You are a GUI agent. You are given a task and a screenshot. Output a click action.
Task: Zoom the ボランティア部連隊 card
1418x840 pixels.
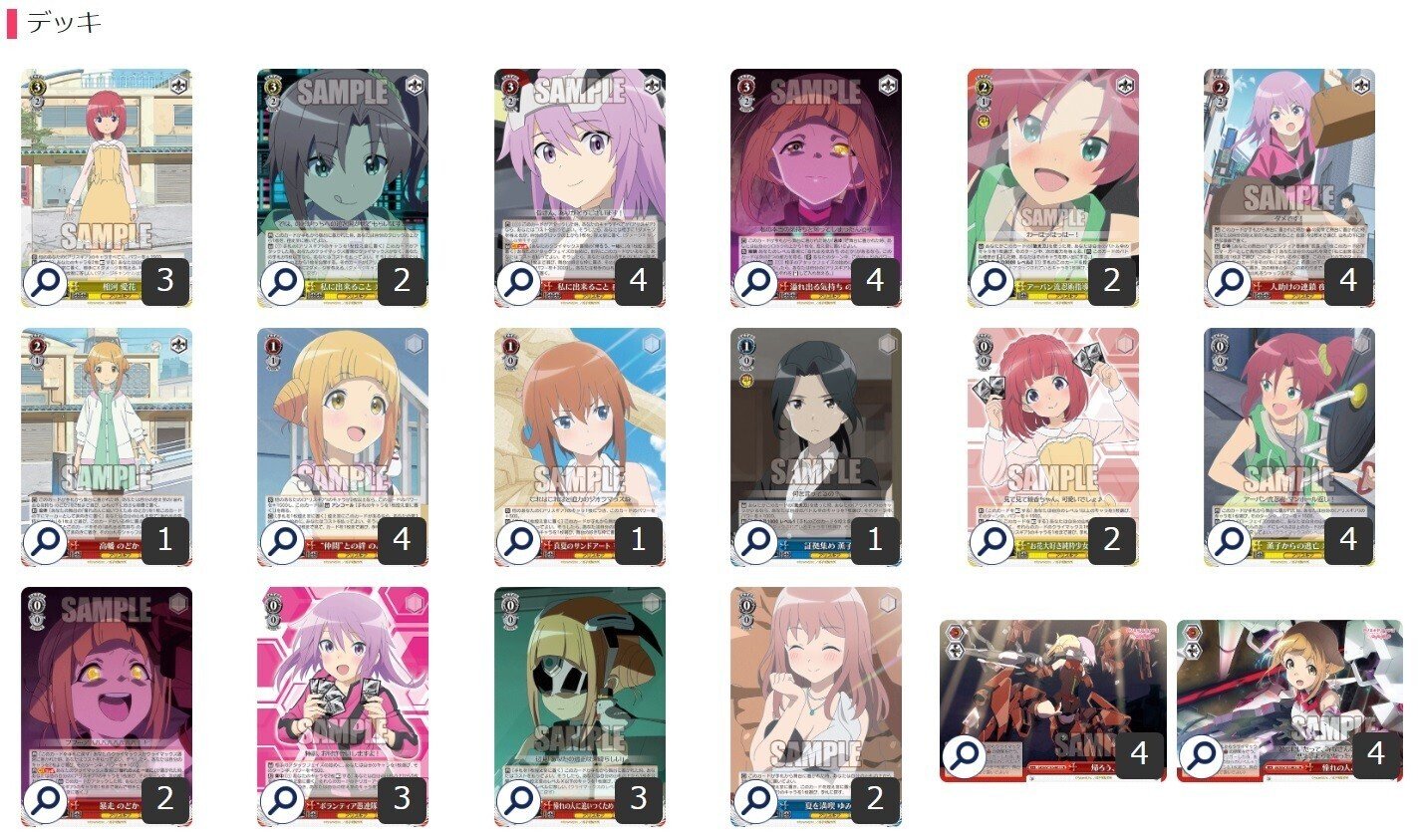coord(282,801)
